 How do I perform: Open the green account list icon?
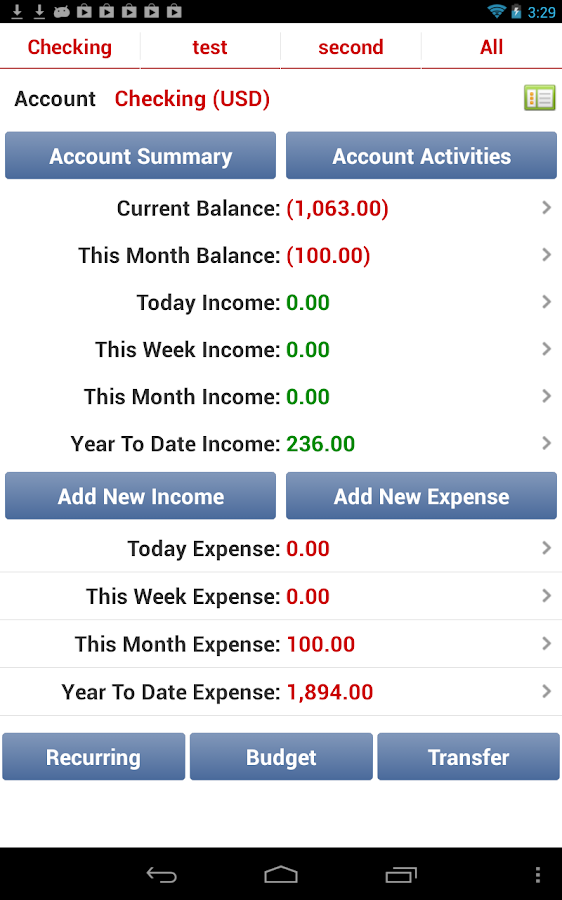point(539,98)
